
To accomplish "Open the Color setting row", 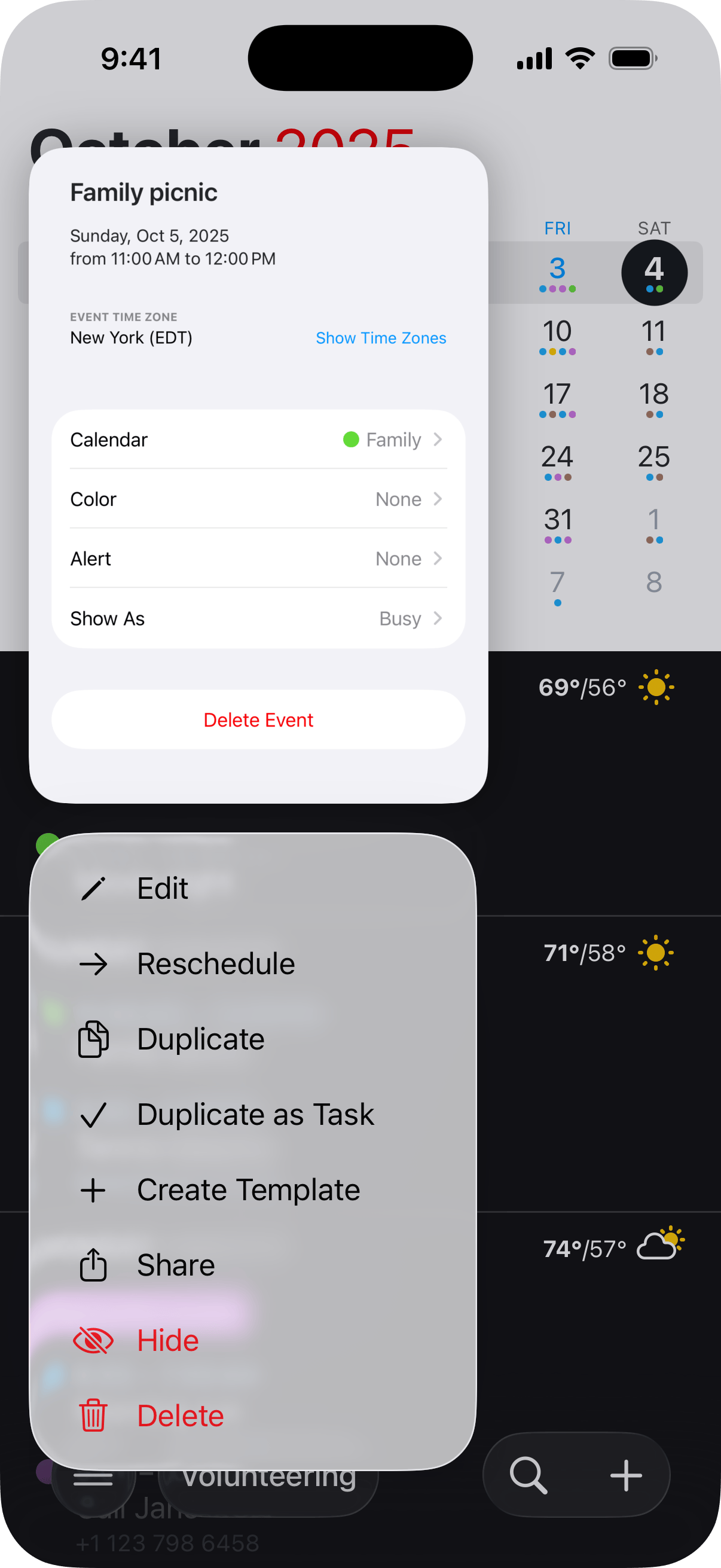I will click(x=258, y=499).
